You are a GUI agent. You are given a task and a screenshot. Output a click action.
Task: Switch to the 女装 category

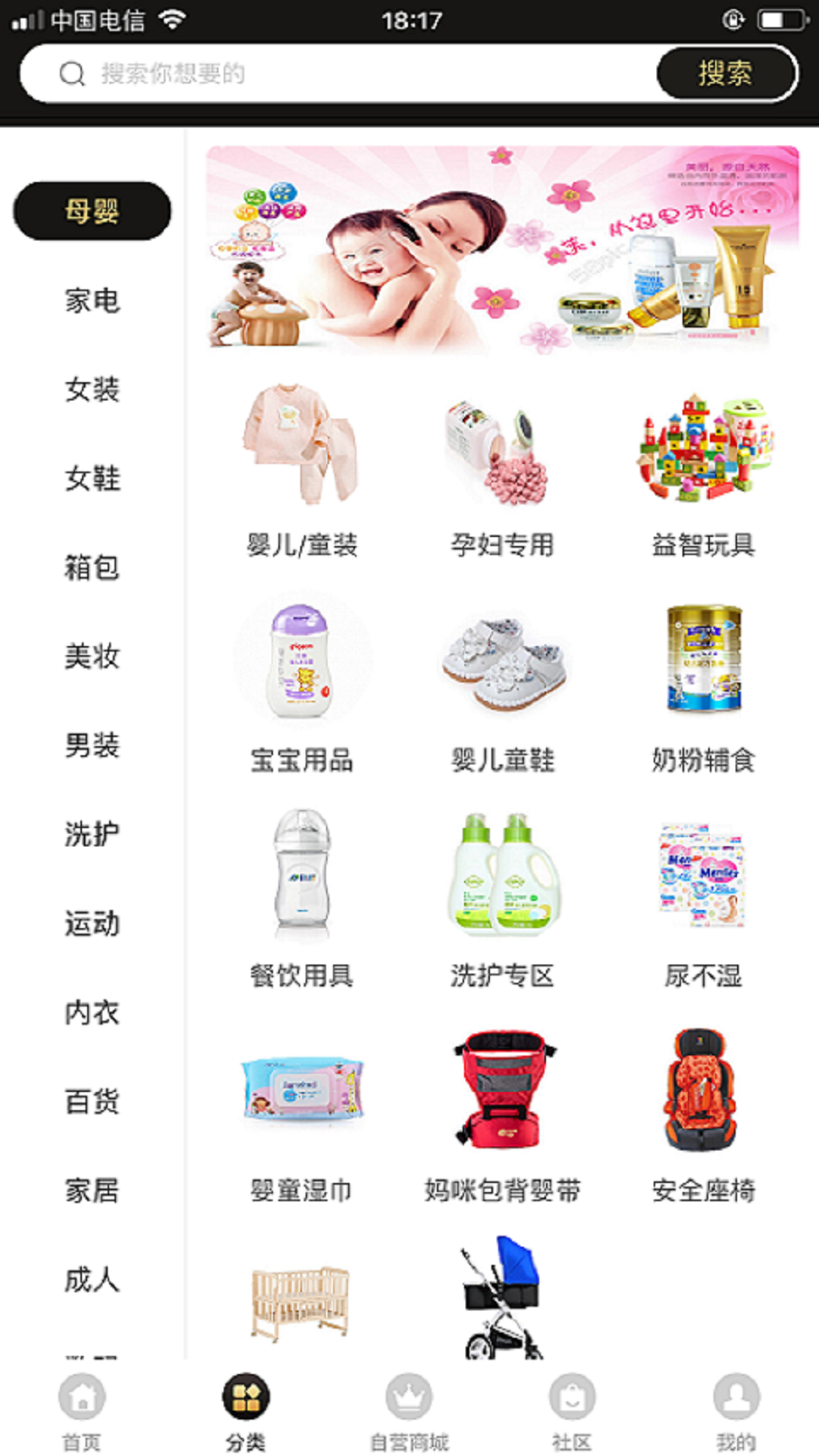92,389
